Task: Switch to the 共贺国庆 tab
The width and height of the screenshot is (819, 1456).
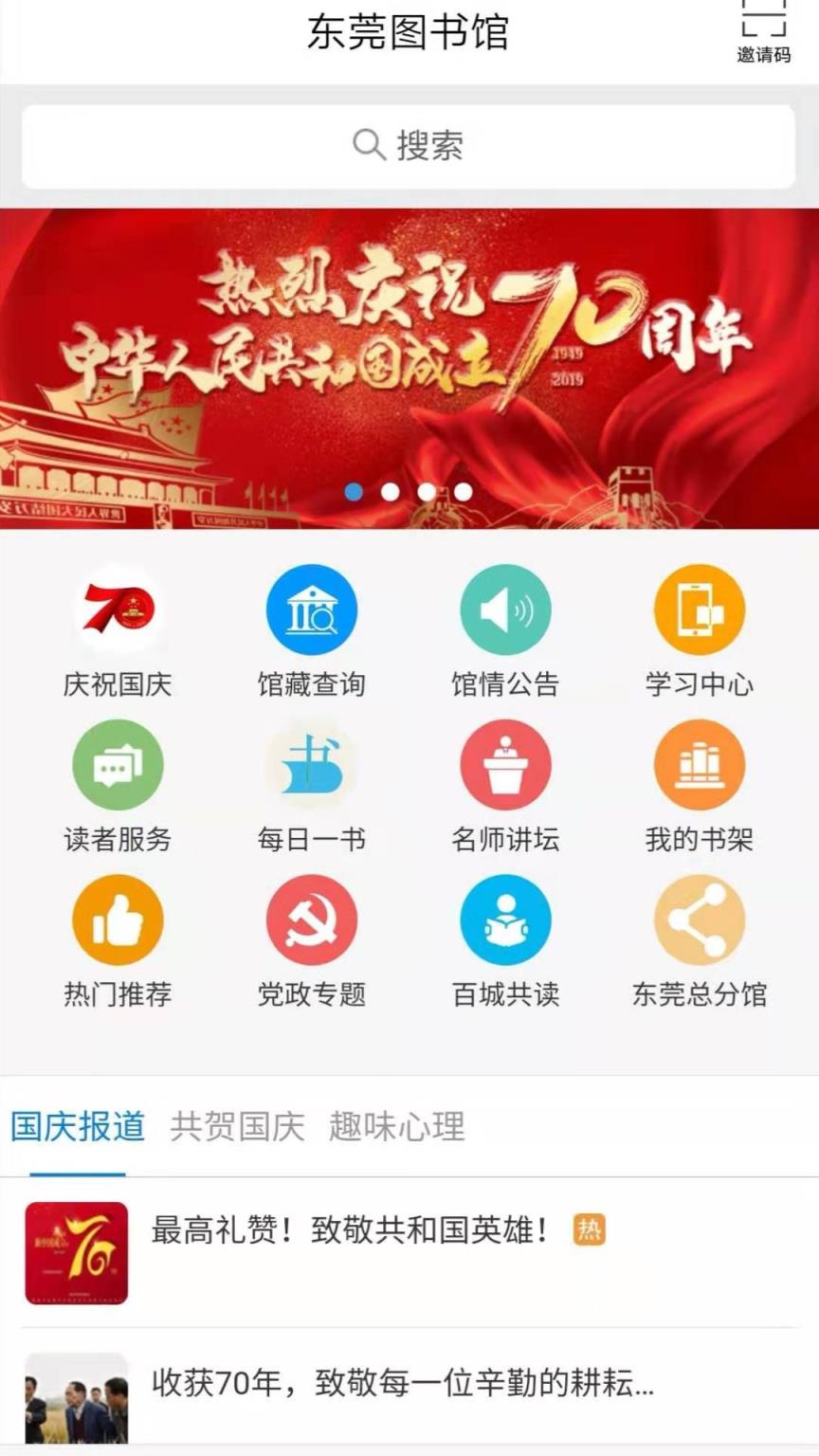Action: pyautogui.click(x=236, y=1127)
